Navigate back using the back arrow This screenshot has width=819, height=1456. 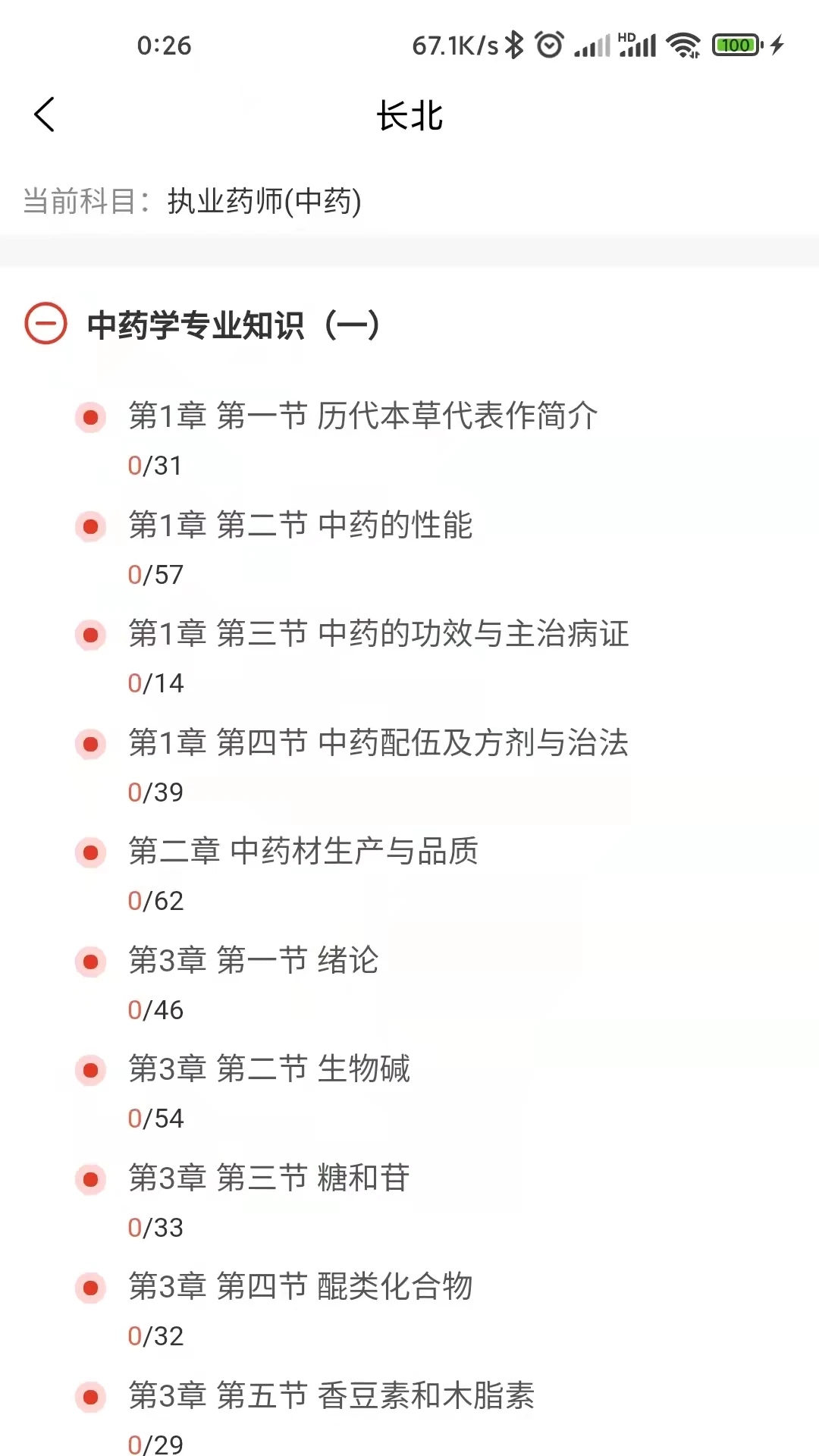tap(45, 115)
